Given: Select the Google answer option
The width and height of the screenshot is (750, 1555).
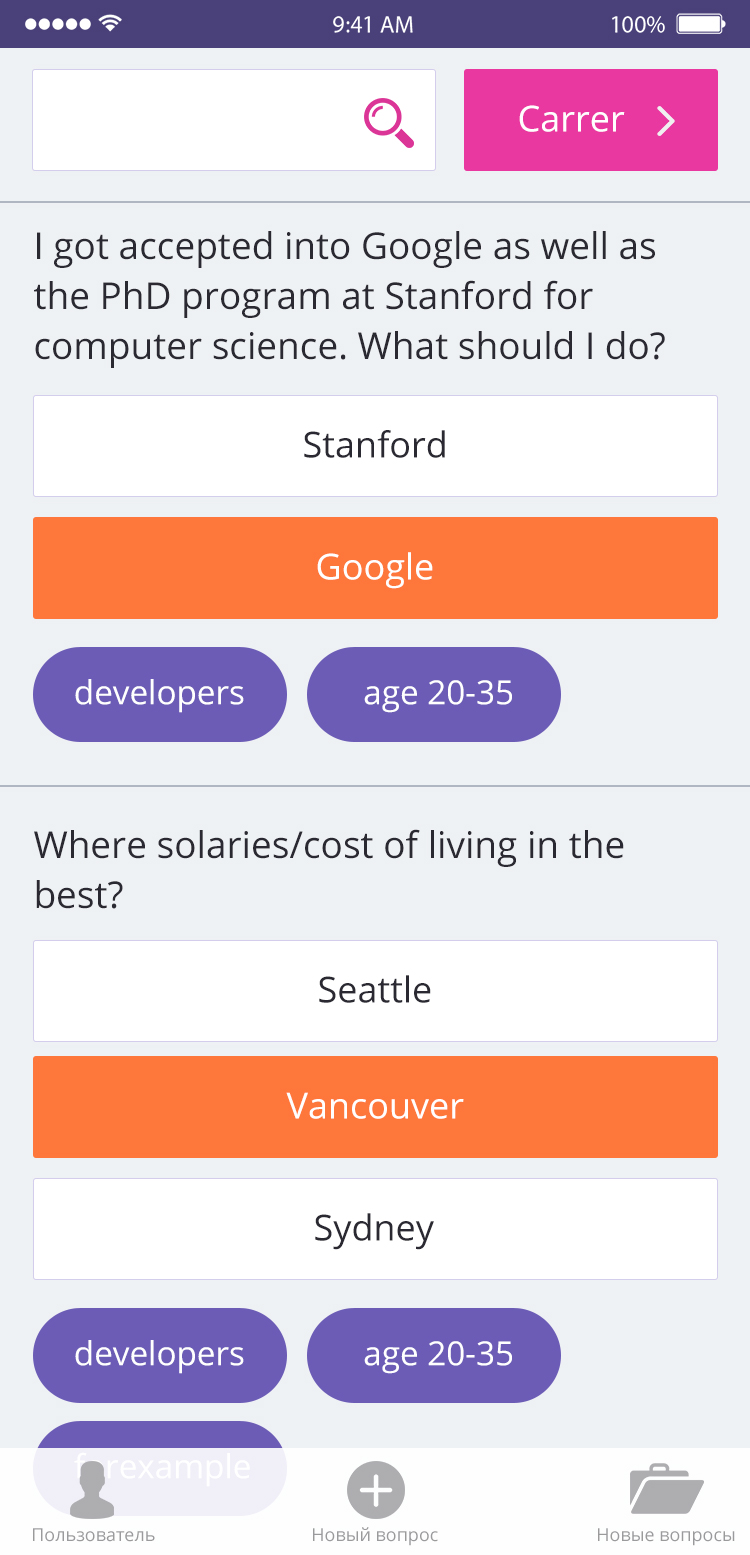Looking at the screenshot, I should 375,568.
